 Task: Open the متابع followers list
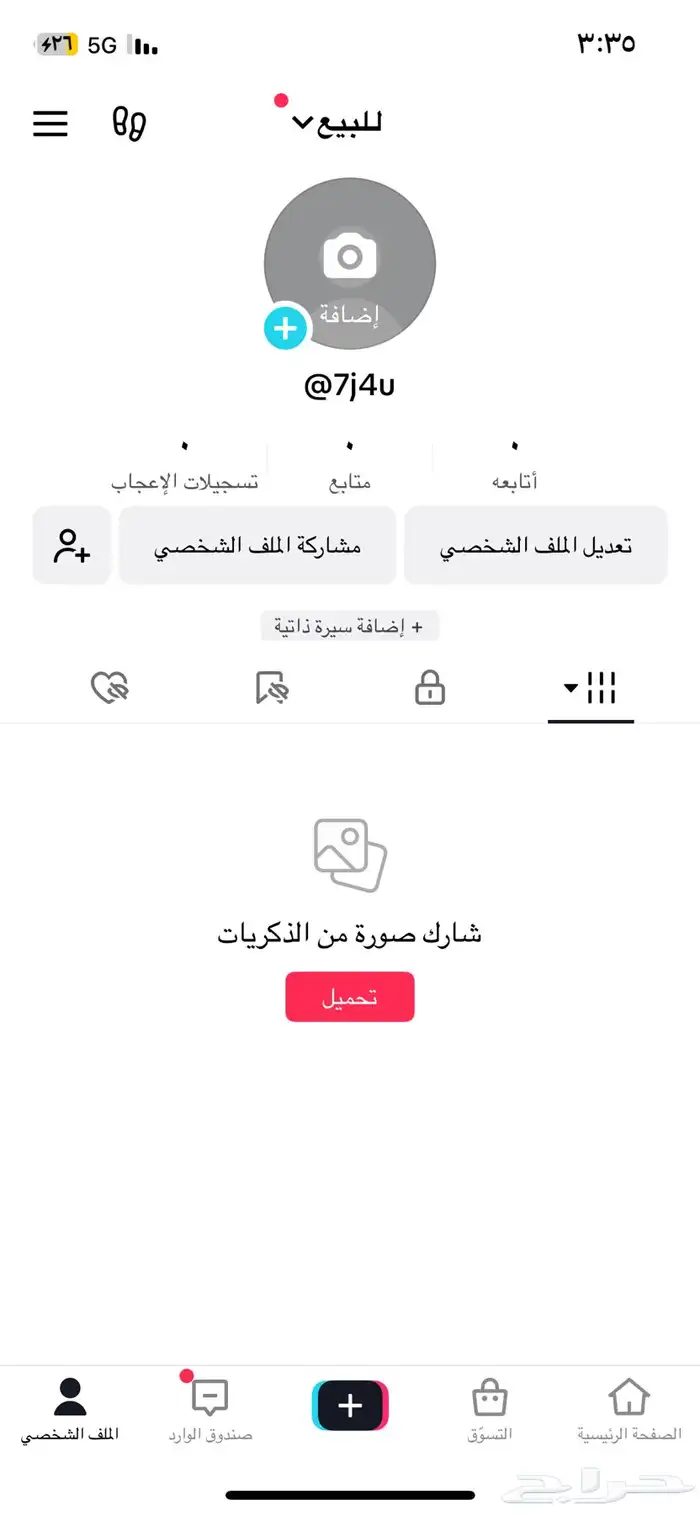tap(349, 467)
